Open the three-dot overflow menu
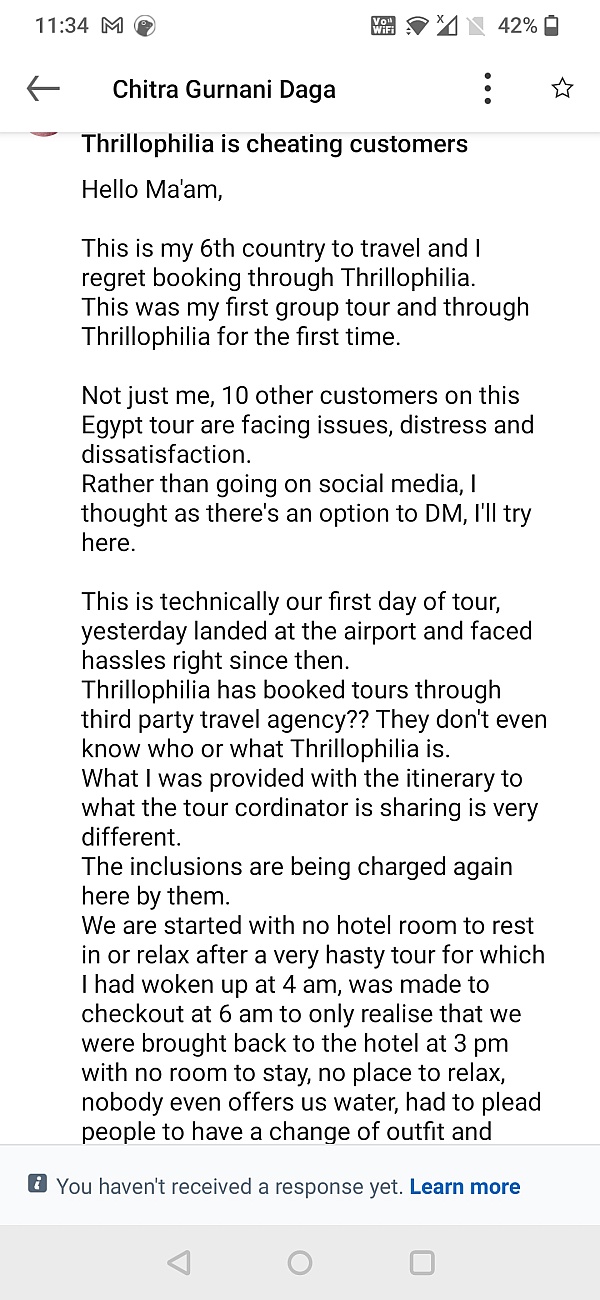 pyautogui.click(x=487, y=88)
